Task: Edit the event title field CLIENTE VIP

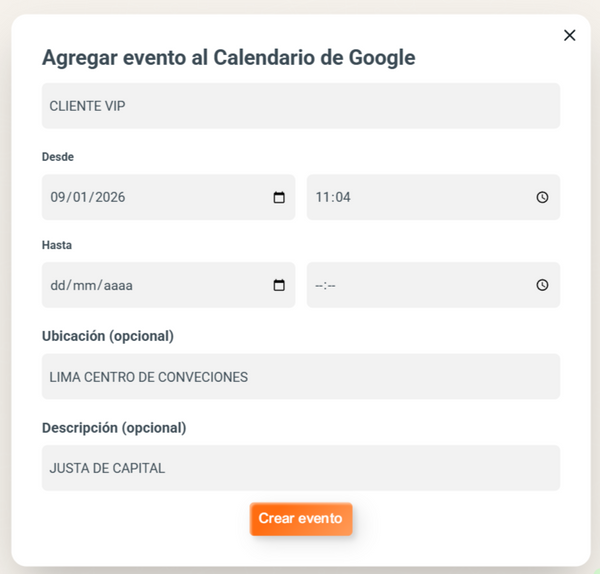Action: coord(300,106)
